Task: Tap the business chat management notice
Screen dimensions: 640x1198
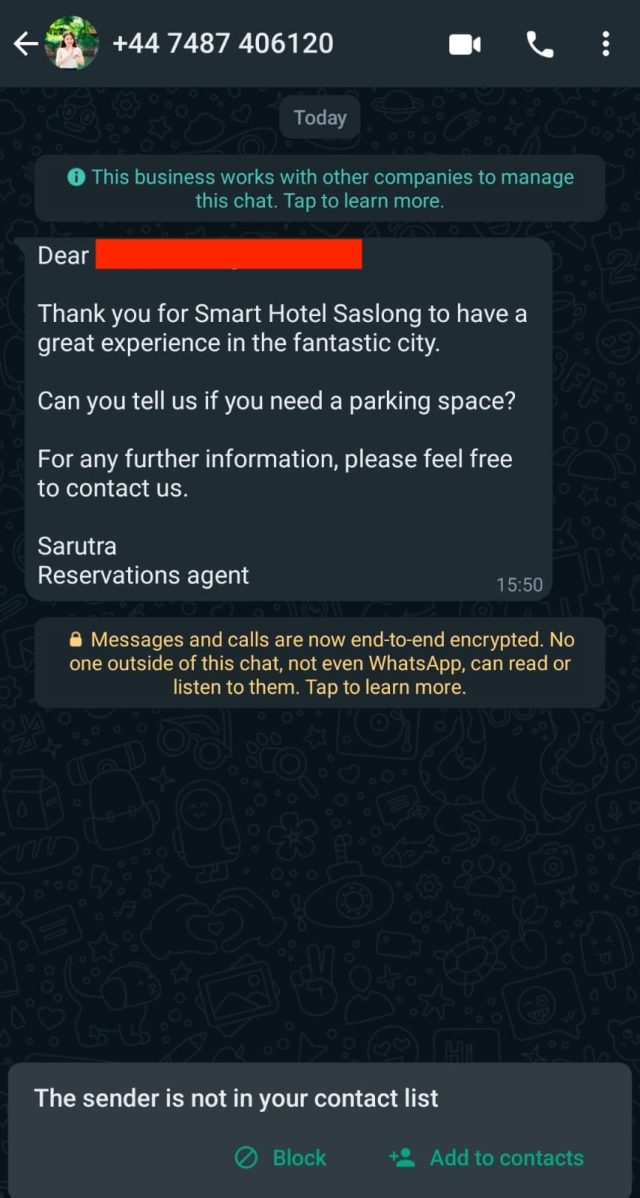Action: click(x=320, y=189)
